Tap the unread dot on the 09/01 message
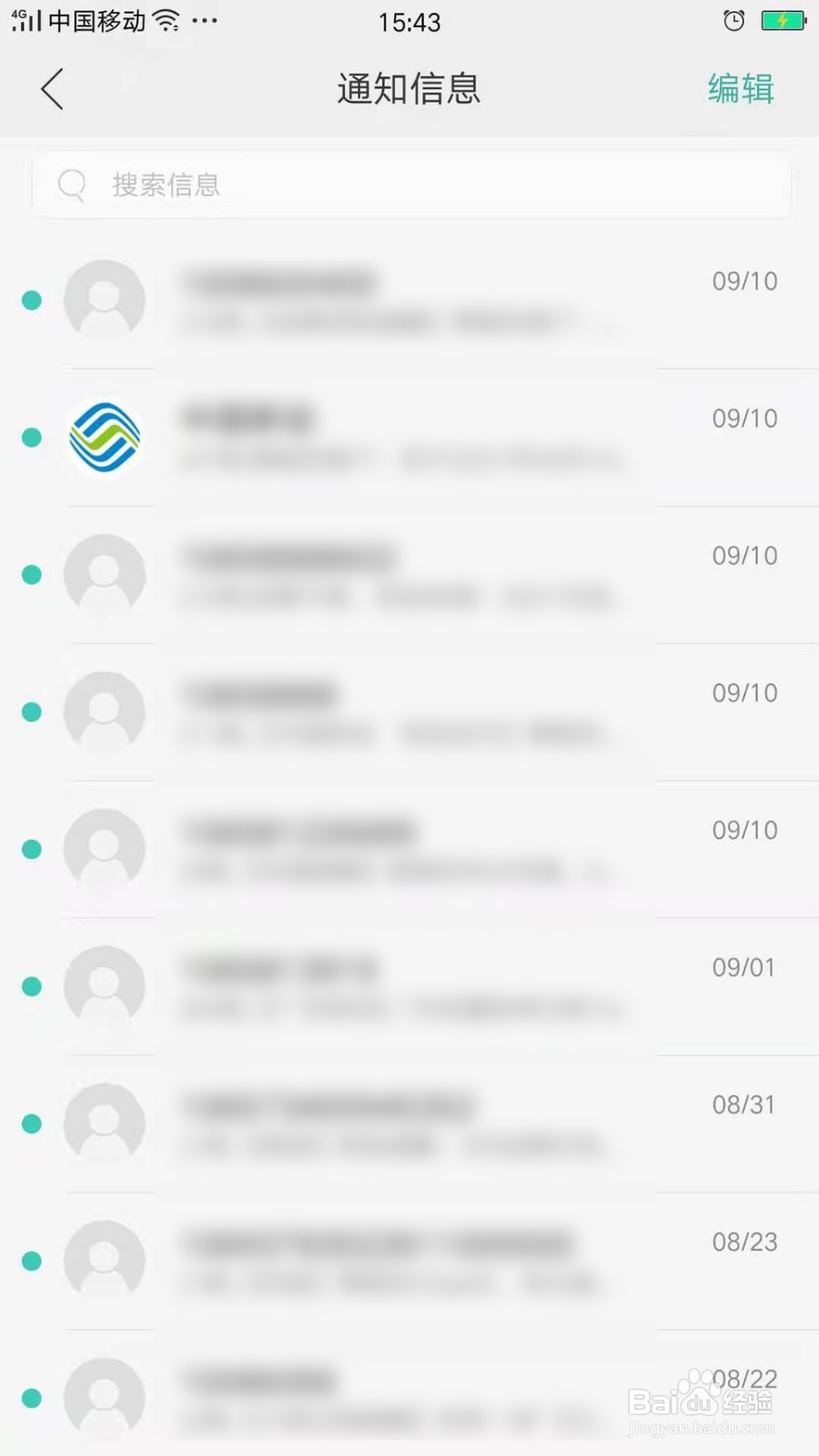This screenshot has height=1456, width=819. point(32,986)
